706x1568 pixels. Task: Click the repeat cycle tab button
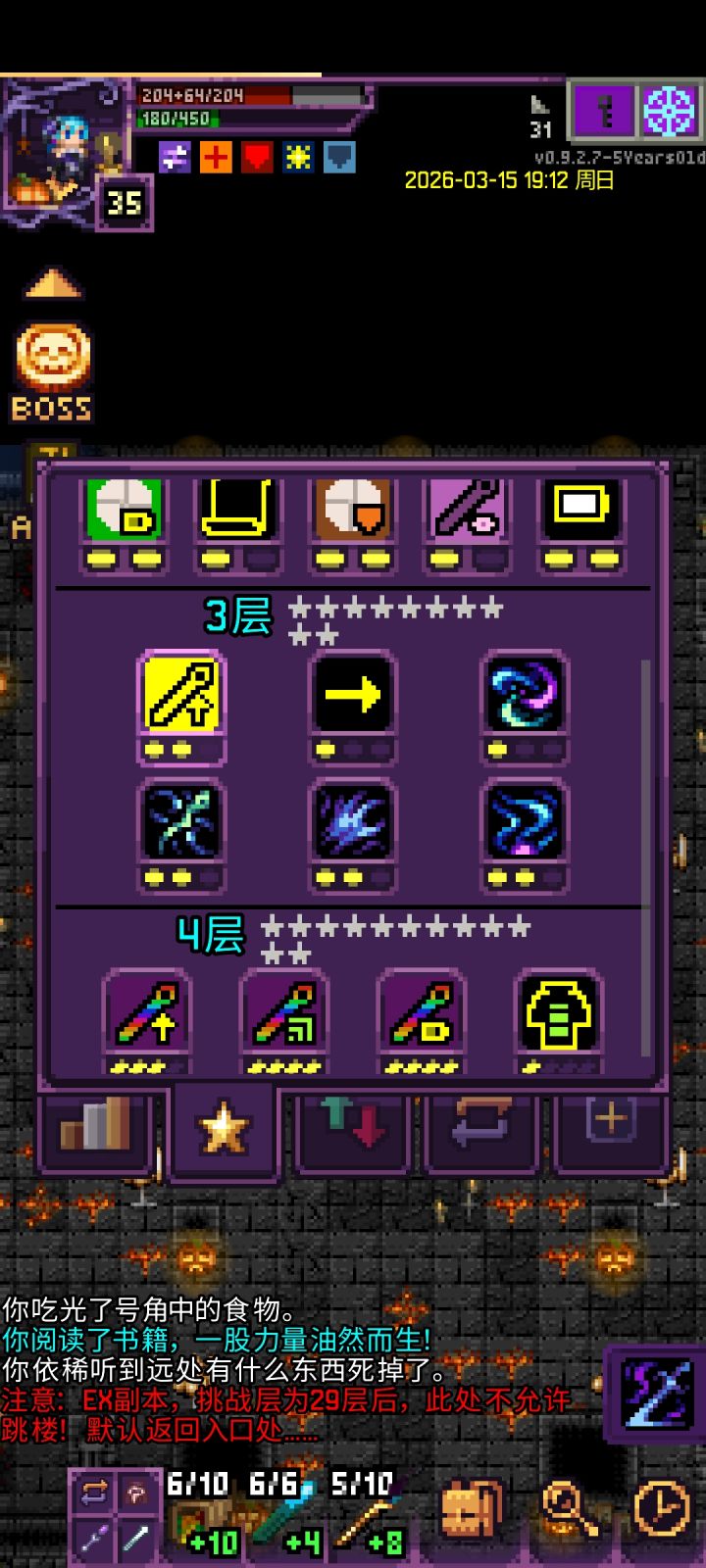480,1129
